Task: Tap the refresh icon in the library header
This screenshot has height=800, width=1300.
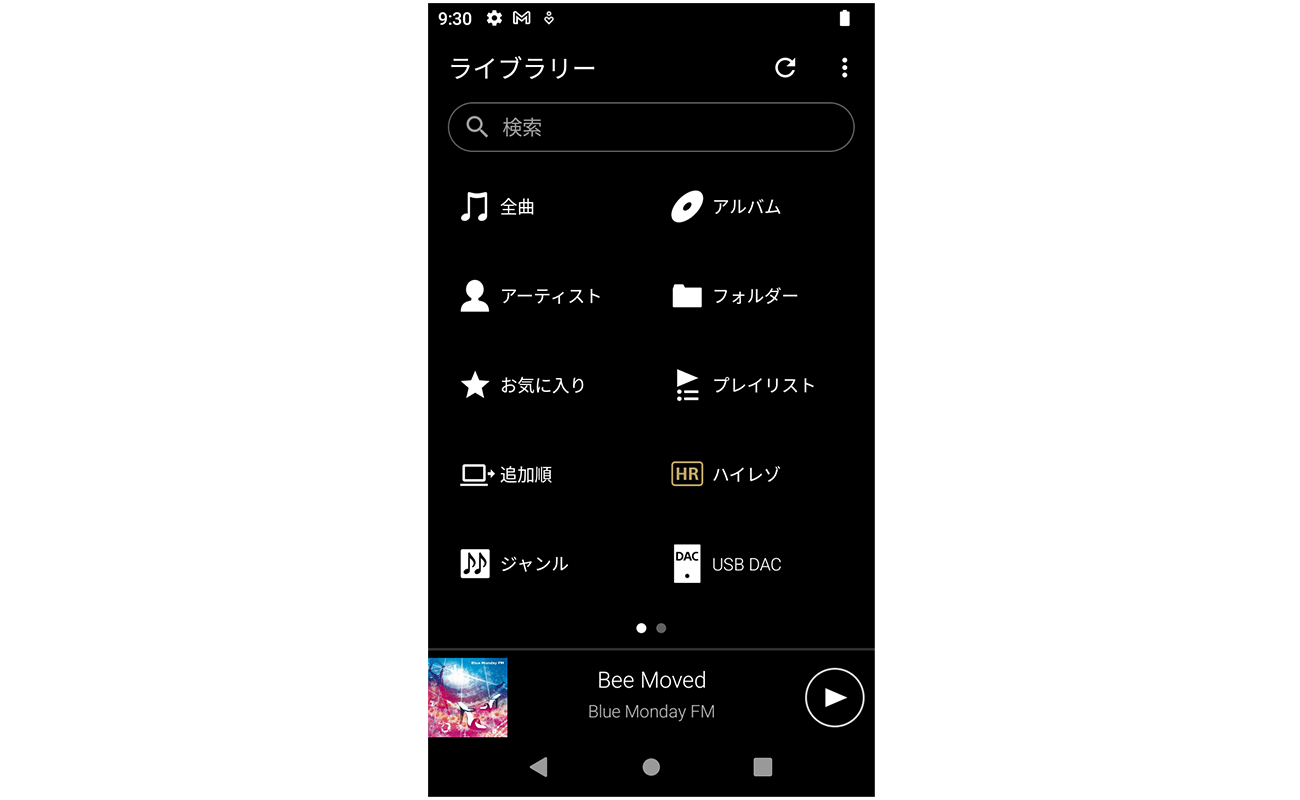Action: click(785, 67)
